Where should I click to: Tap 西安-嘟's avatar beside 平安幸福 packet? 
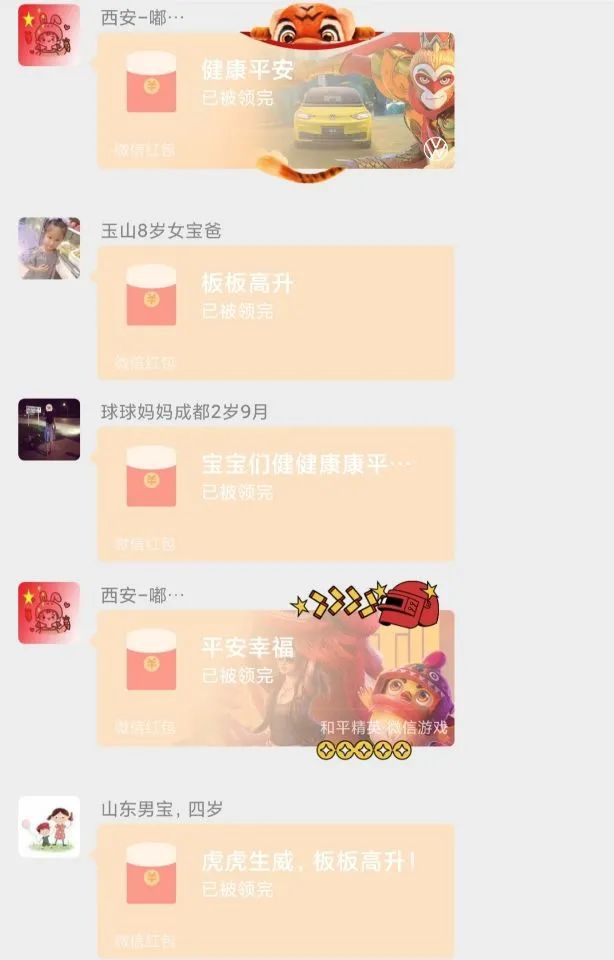[x=49, y=612]
